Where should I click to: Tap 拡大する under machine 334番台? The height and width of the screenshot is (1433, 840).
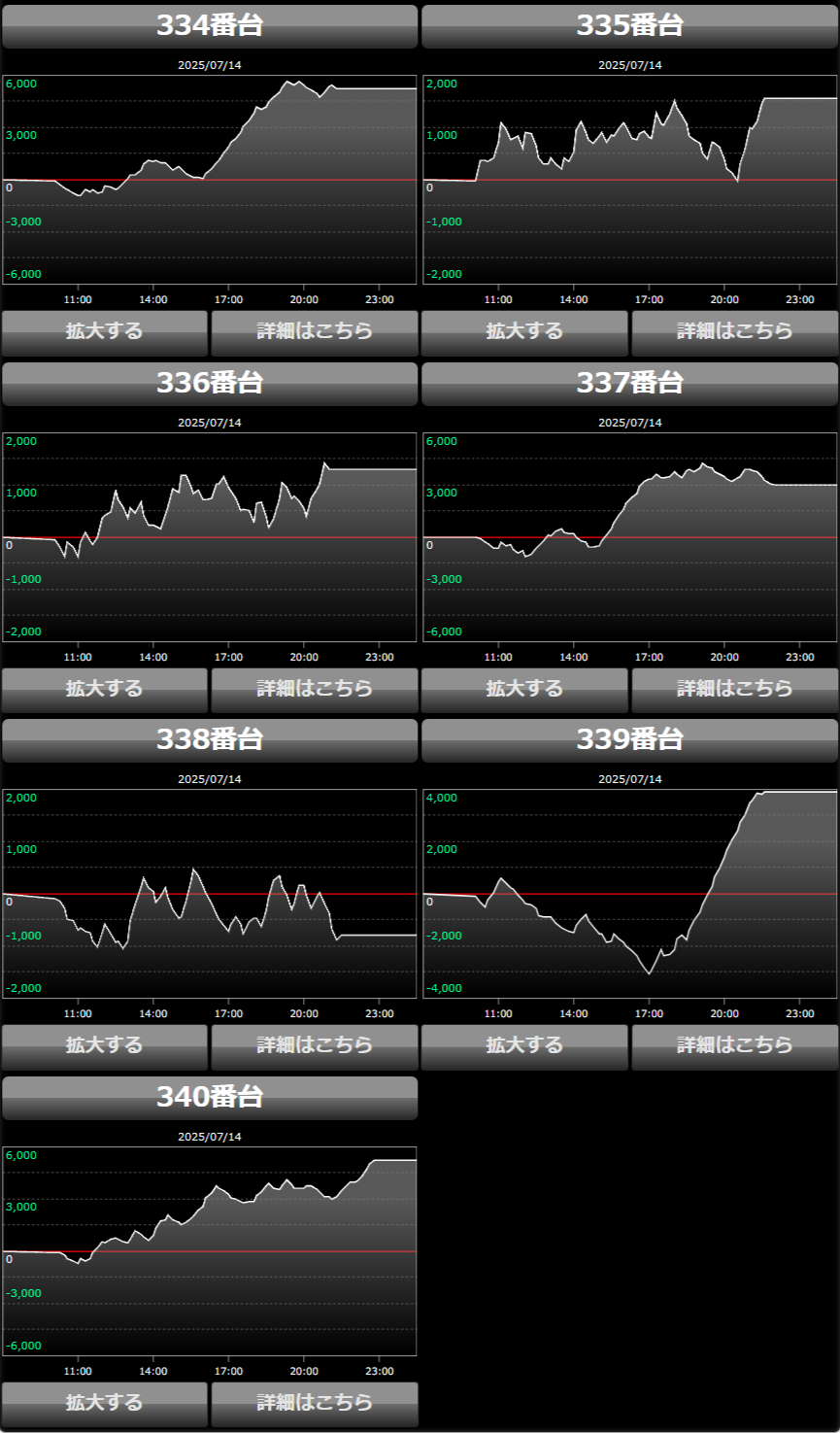click(x=105, y=333)
